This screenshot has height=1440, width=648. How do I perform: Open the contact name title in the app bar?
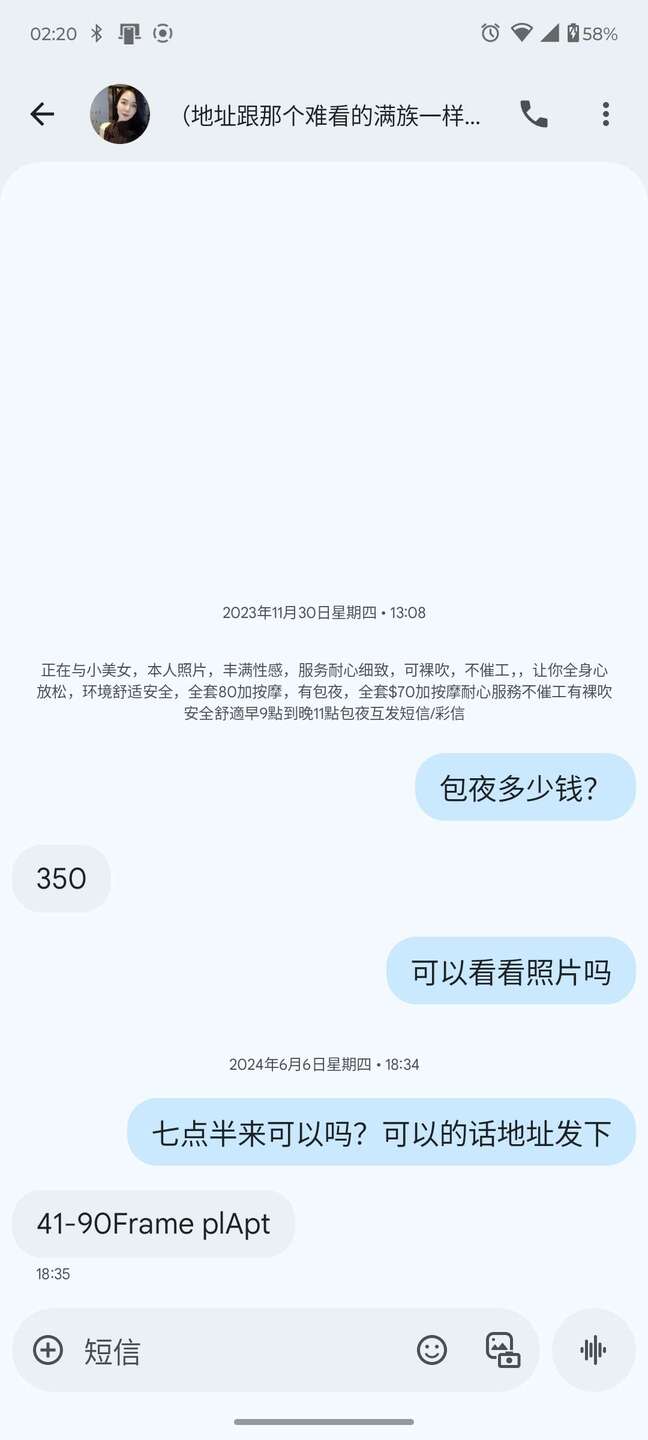coord(330,116)
